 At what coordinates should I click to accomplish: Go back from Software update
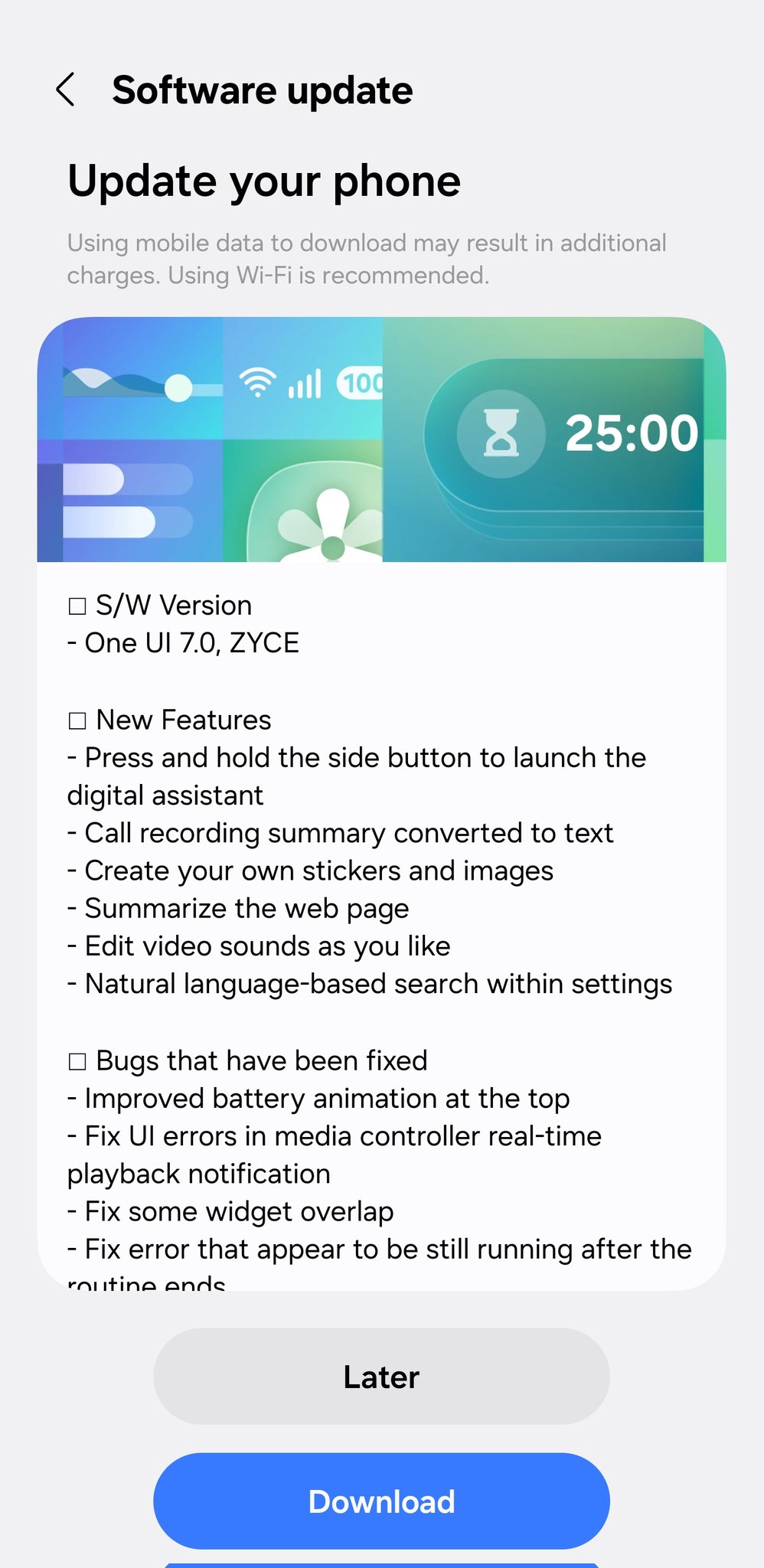click(x=67, y=90)
